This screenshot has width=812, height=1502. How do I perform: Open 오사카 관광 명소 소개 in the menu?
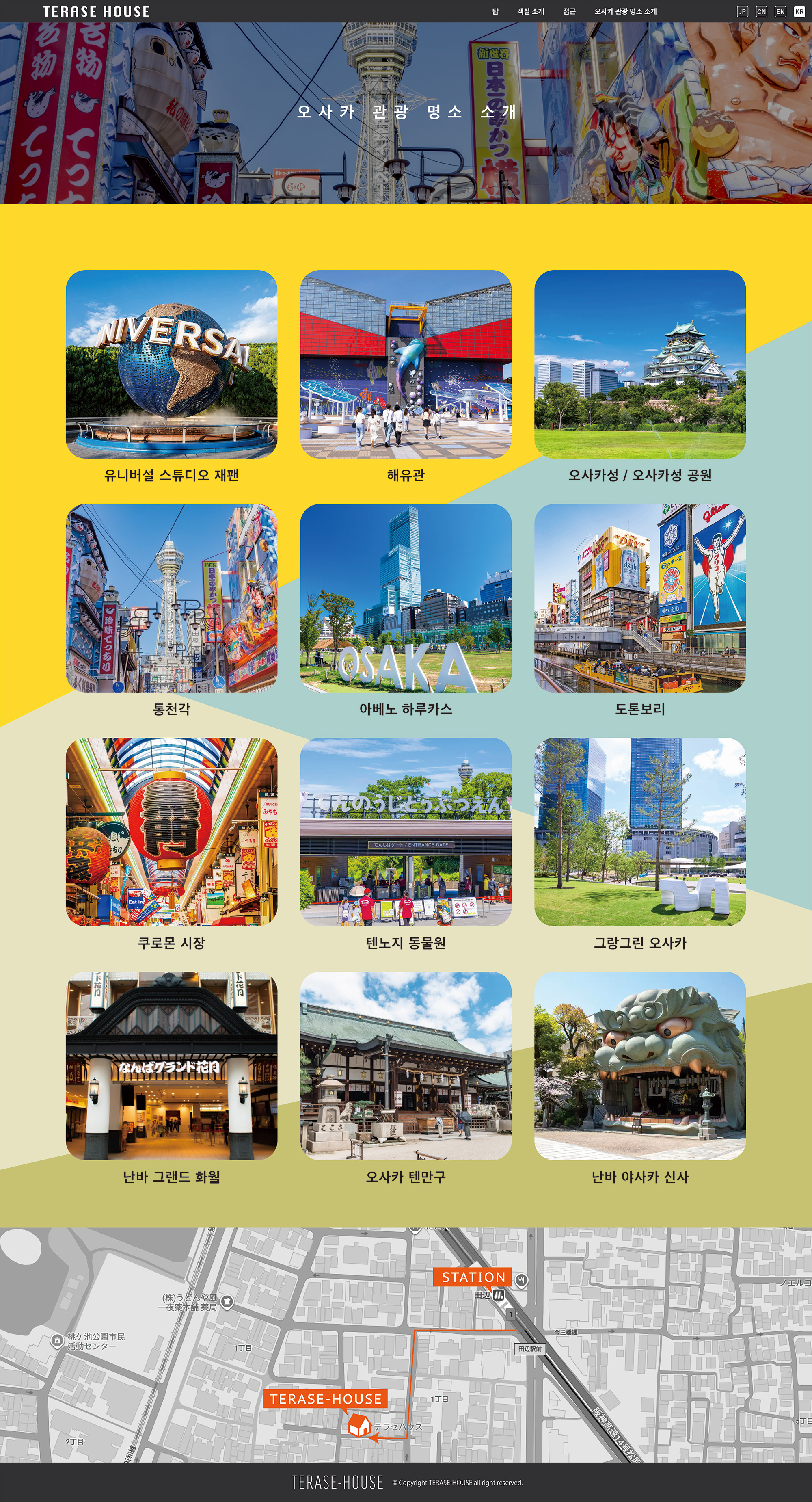(x=625, y=11)
